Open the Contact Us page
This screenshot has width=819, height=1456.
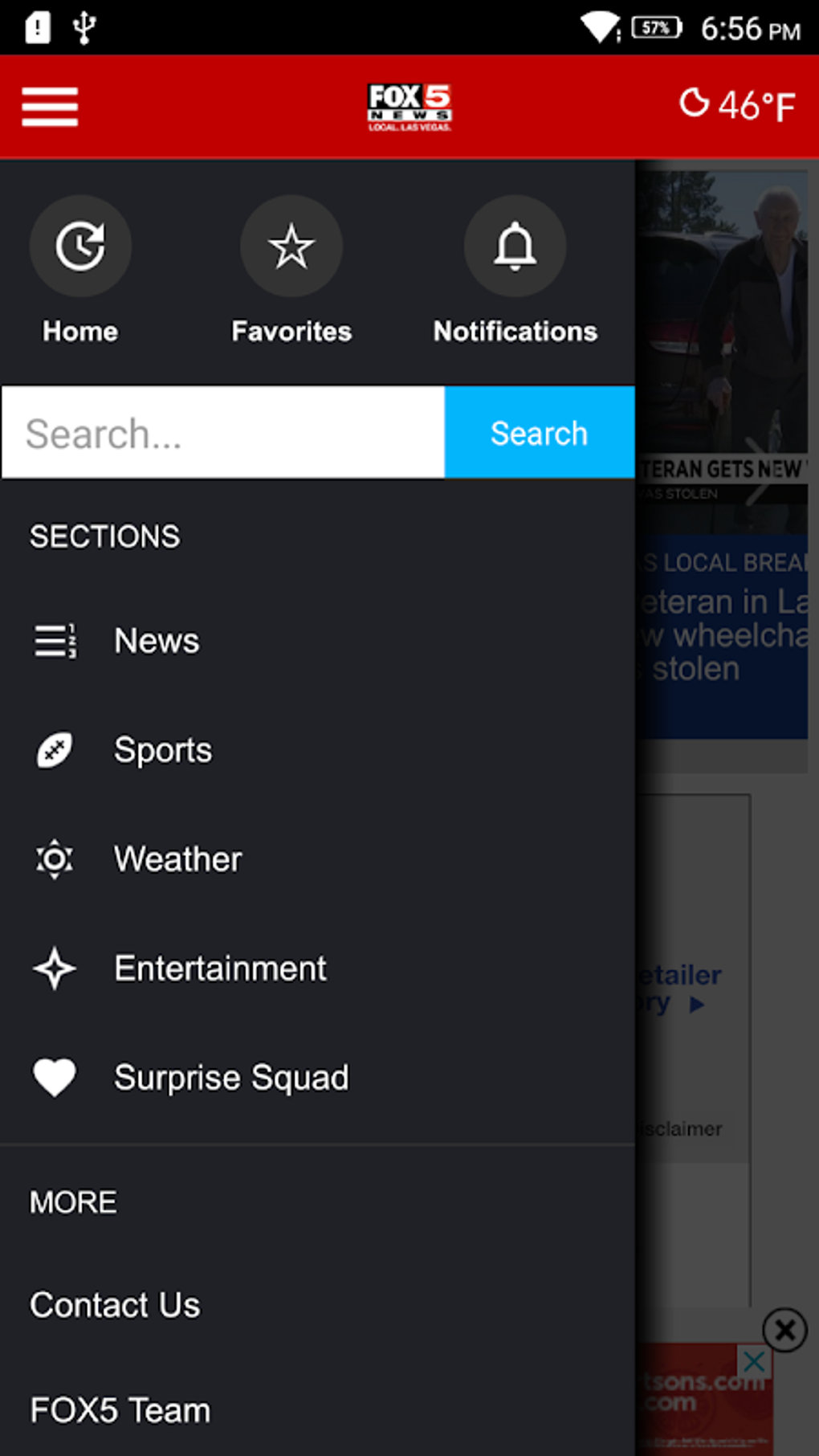coord(115,1305)
